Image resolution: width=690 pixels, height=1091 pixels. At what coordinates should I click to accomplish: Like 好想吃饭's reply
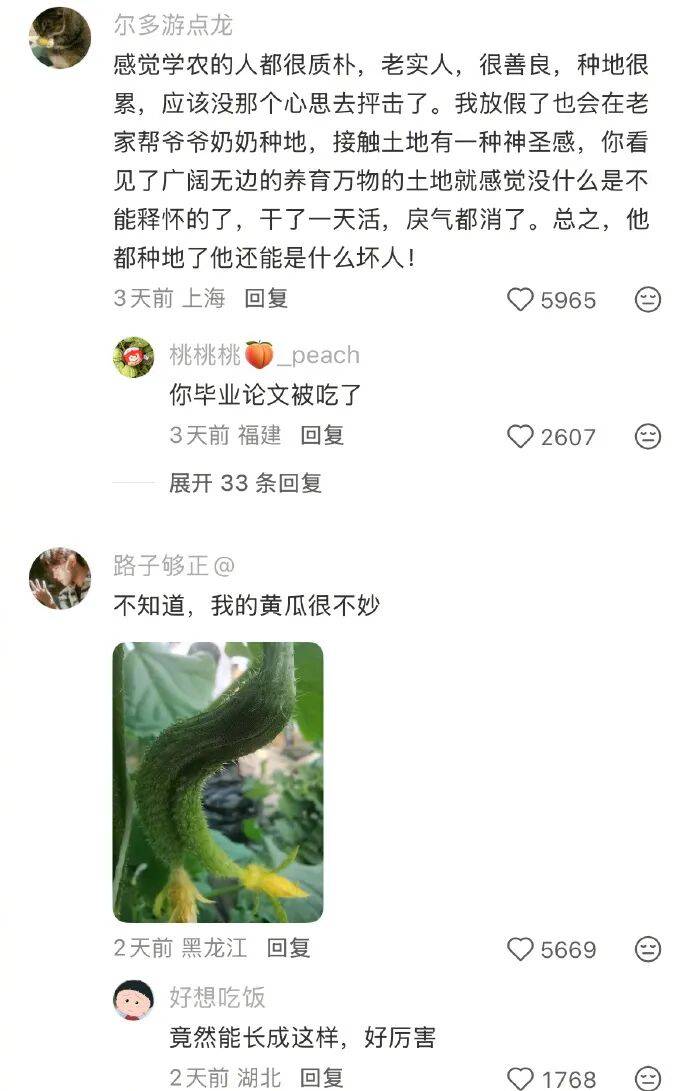tap(521, 1079)
